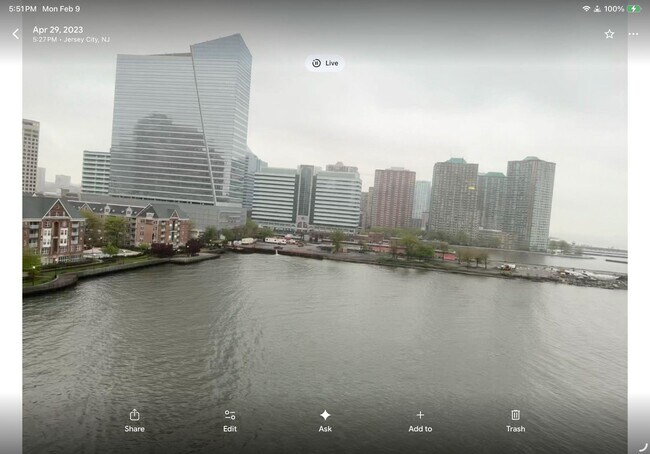Move this photo to Trash
The height and width of the screenshot is (454, 650).
click(515, 420)
